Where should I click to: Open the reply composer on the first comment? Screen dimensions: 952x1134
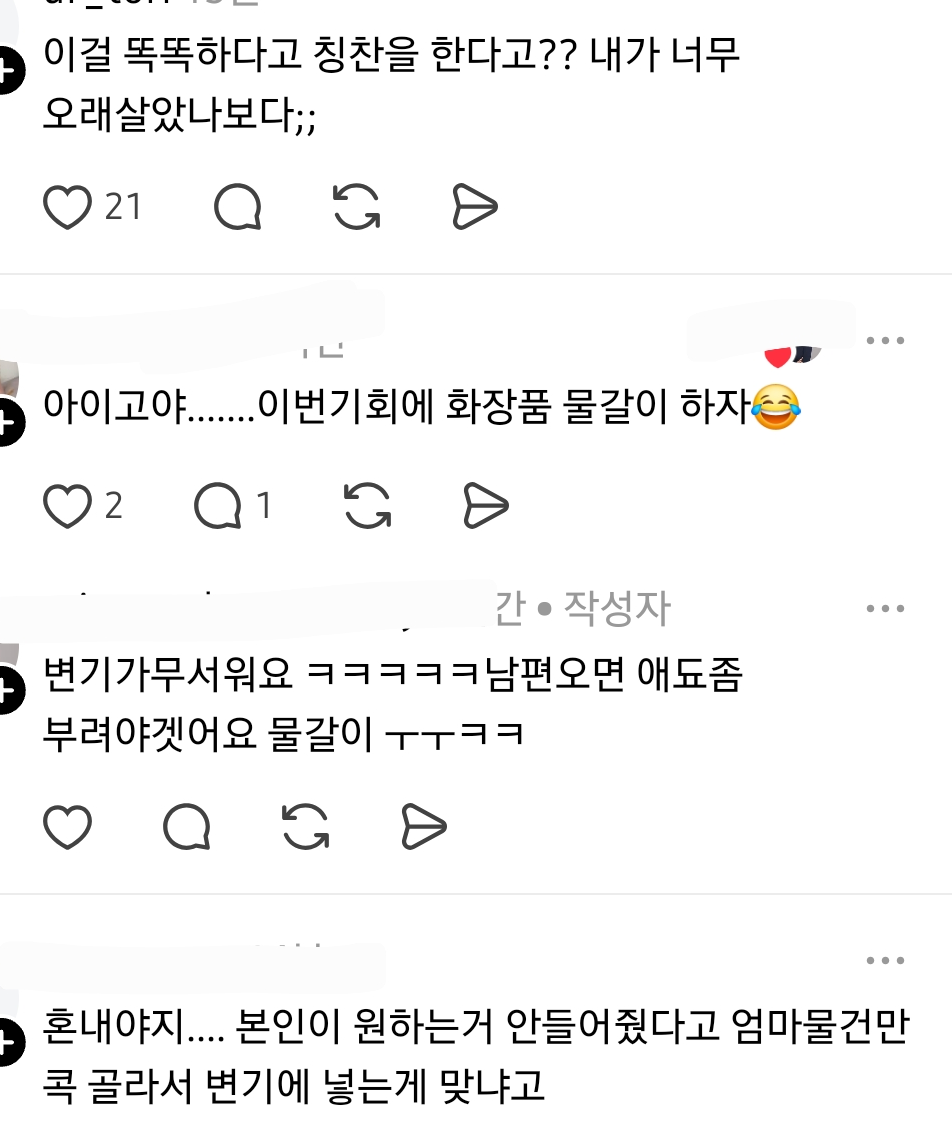[238, 207]
